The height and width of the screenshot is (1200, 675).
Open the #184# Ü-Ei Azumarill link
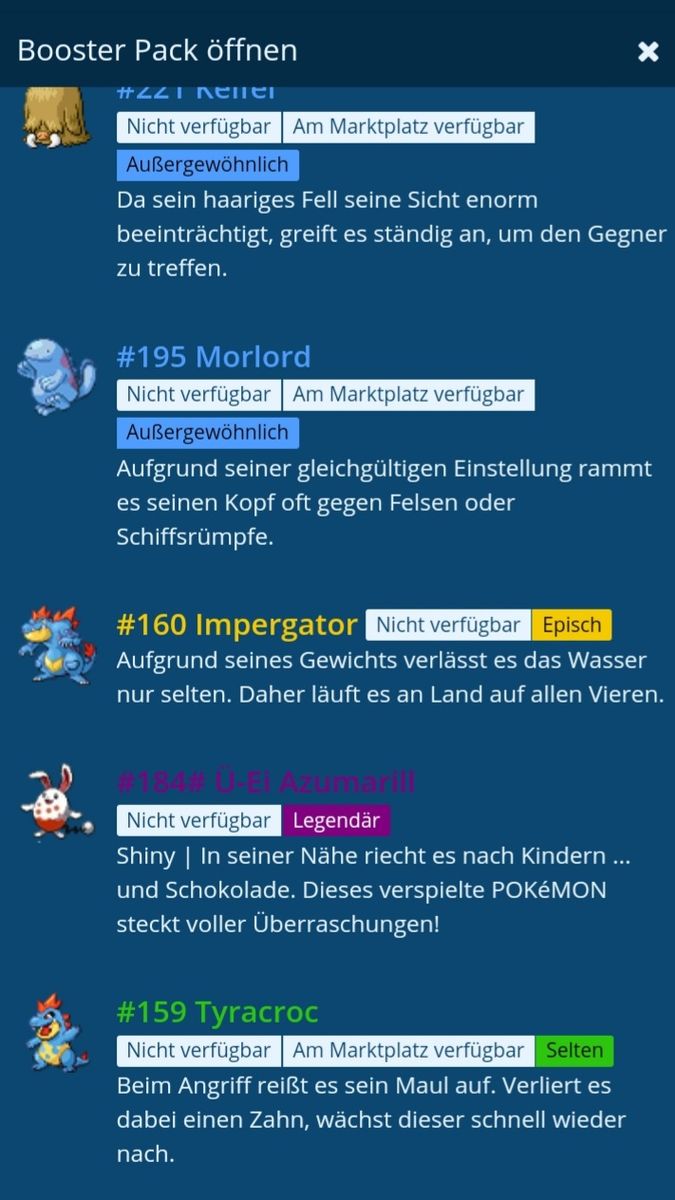click(x=266, y=781)
